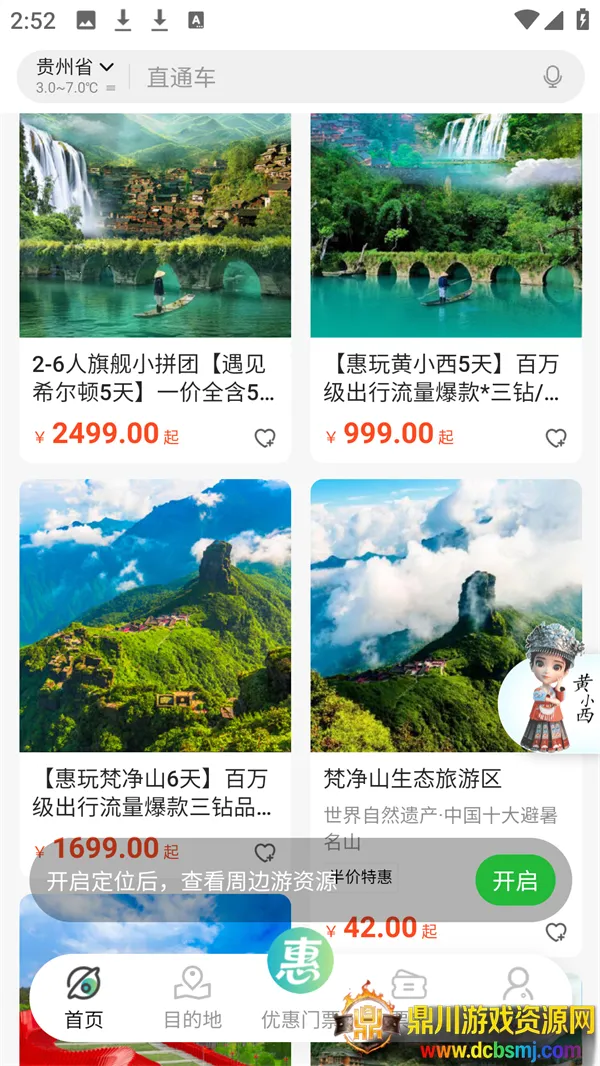This screenshot has height=1066, width=600.
Task: Switch to the 目的地 tab
Action: point(192,997)
